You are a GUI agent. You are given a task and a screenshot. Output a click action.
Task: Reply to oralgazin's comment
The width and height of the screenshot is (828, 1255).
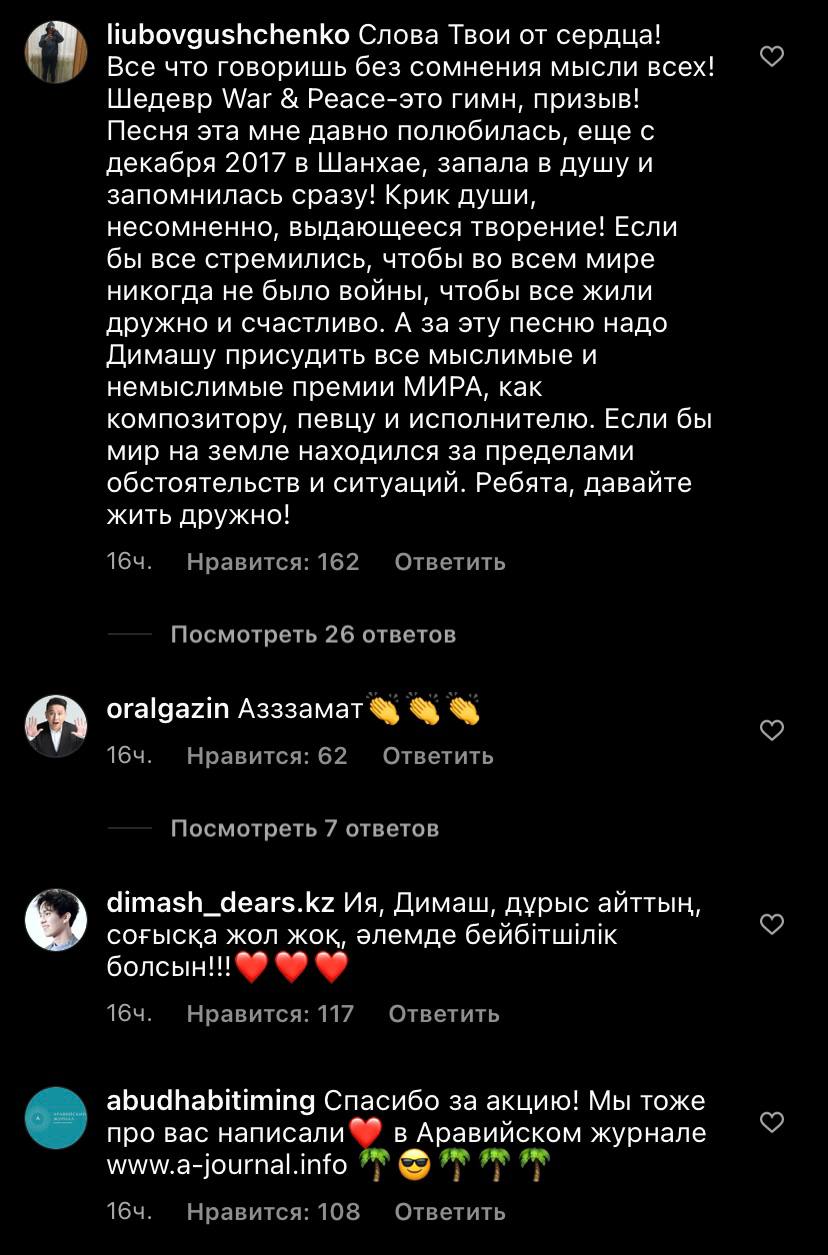pyautogui.click(x=438, y=756)
